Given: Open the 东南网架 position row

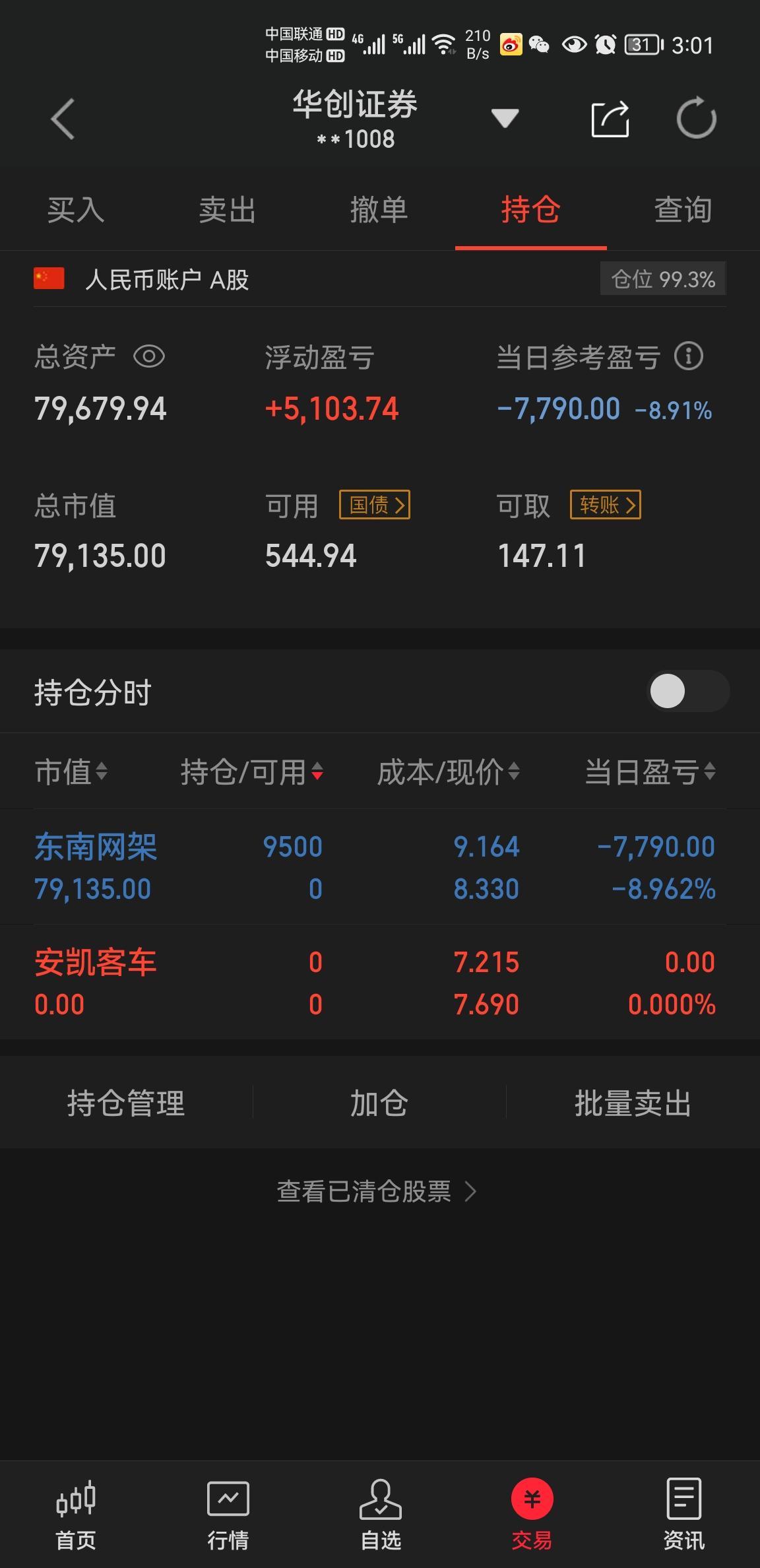Looking at the screenshot, I should pos(380,867).
